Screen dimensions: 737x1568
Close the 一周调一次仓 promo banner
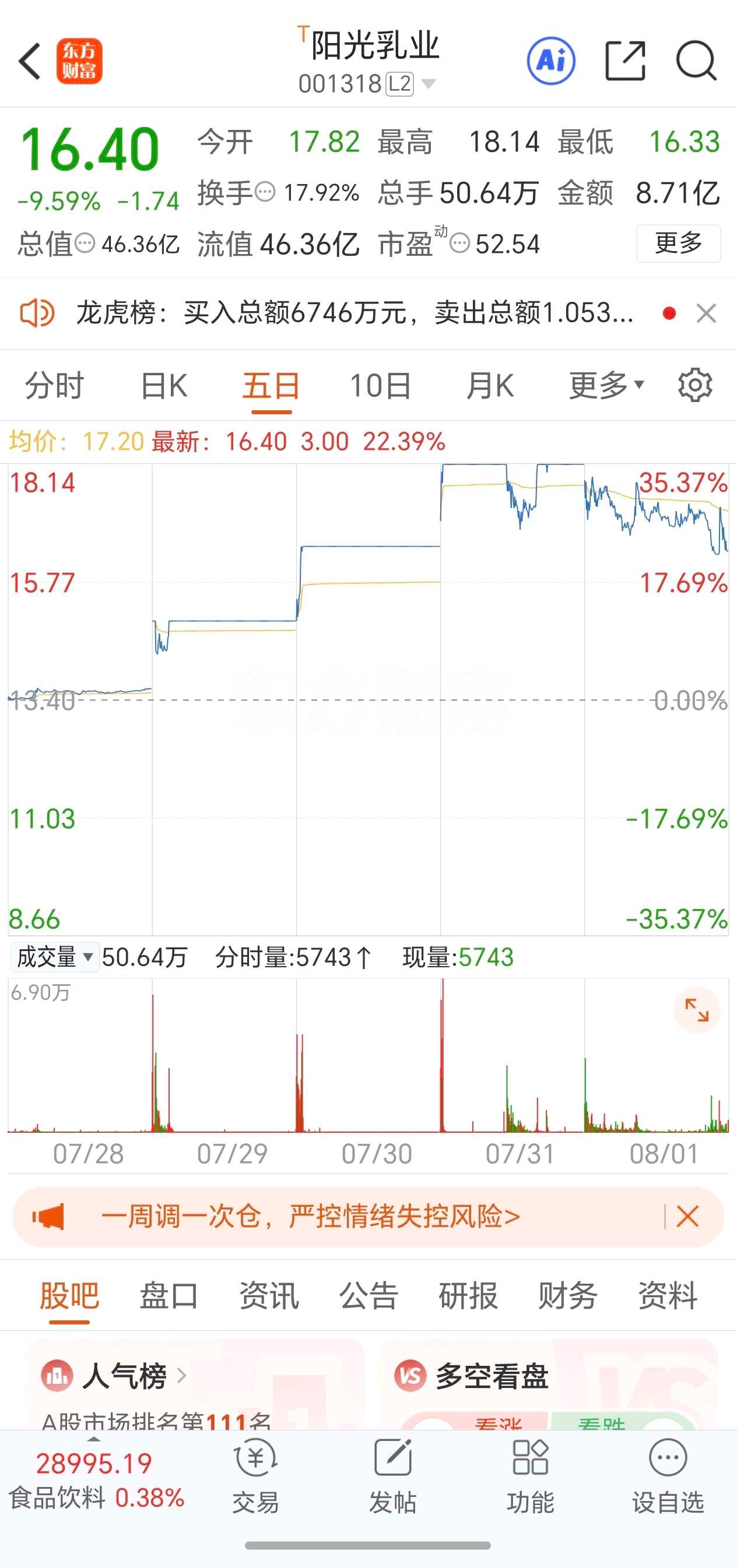click(687, 1217)
